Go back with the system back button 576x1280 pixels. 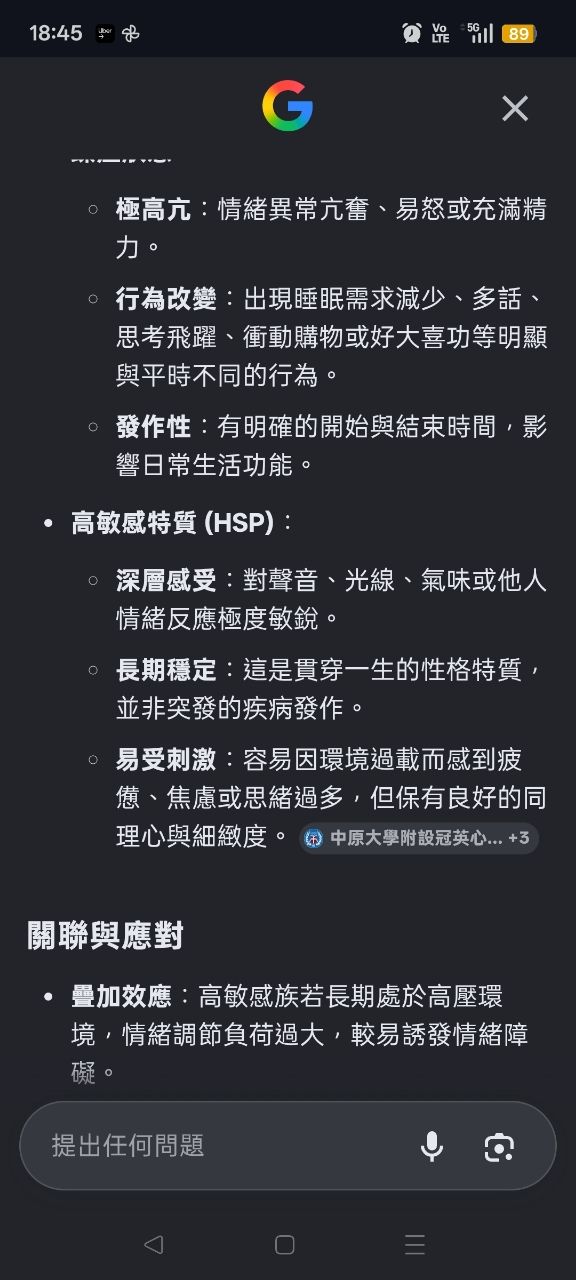153,1244
